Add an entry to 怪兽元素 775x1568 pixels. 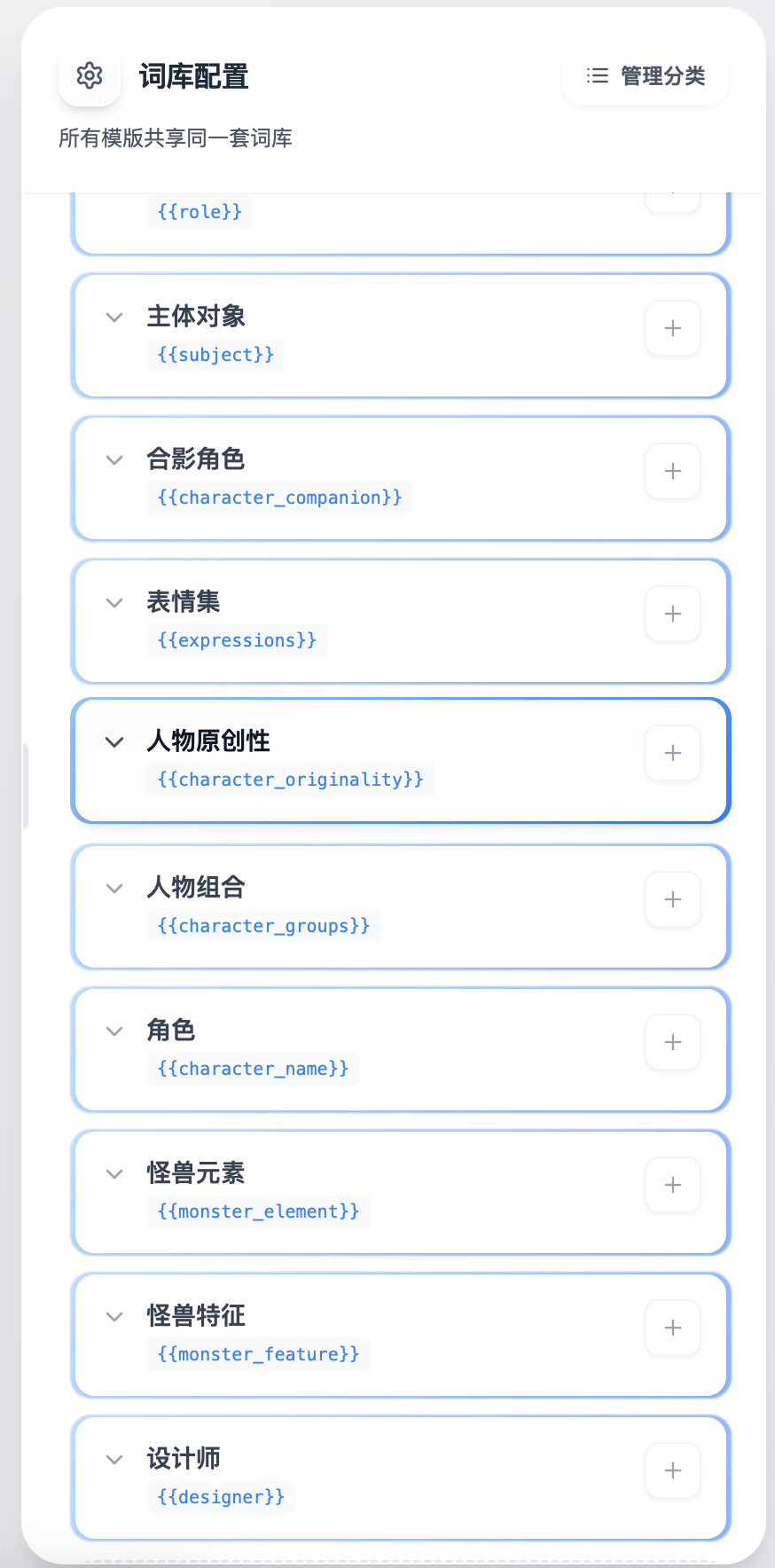(673, 1185)
